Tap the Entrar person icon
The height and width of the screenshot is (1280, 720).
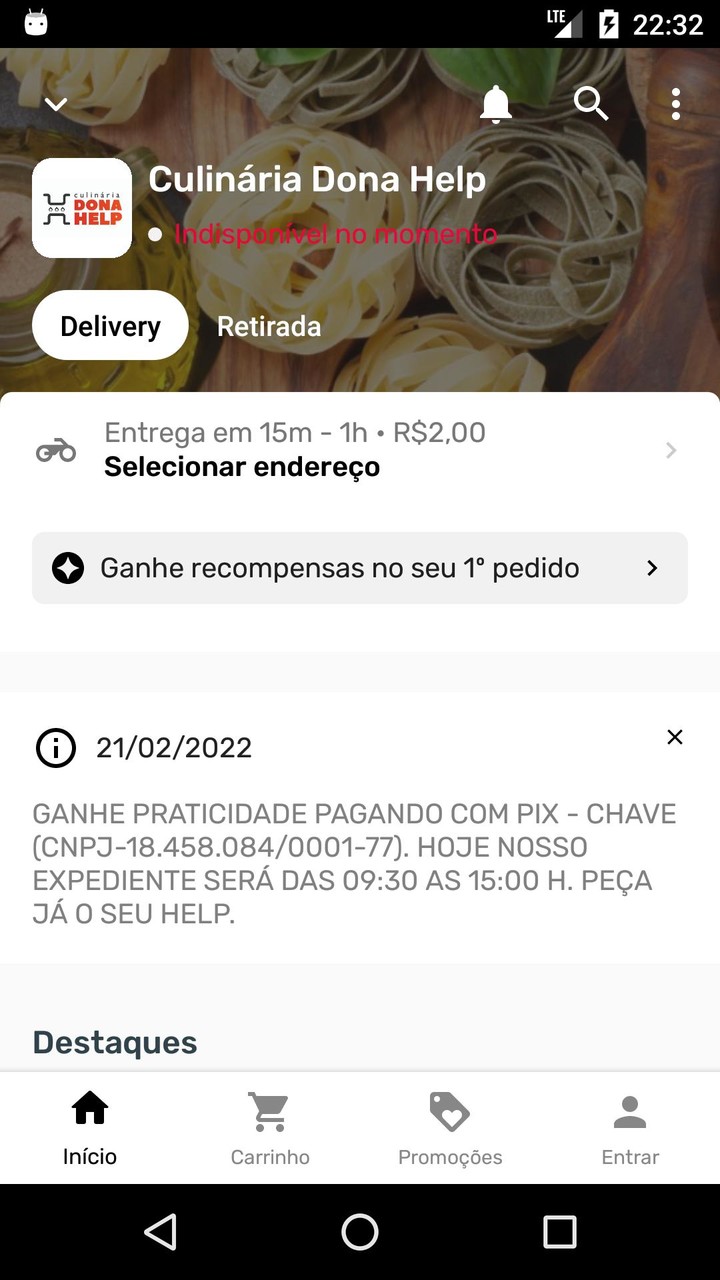pos(629,1108)
